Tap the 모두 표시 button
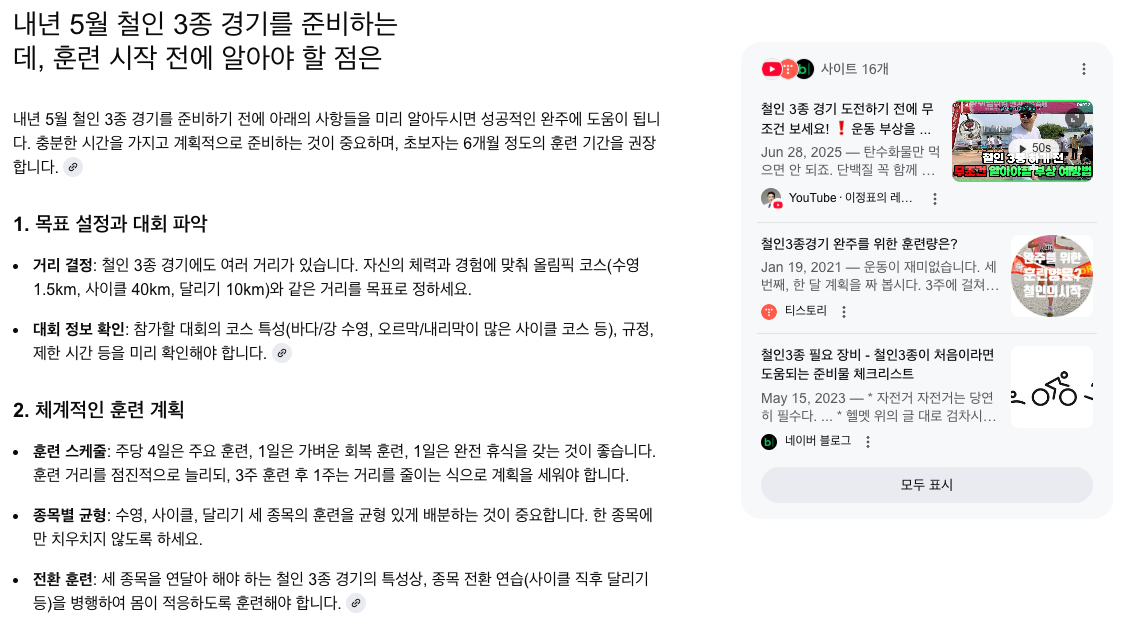Screen dimensions: 1133x644 [x=926, y=485]
